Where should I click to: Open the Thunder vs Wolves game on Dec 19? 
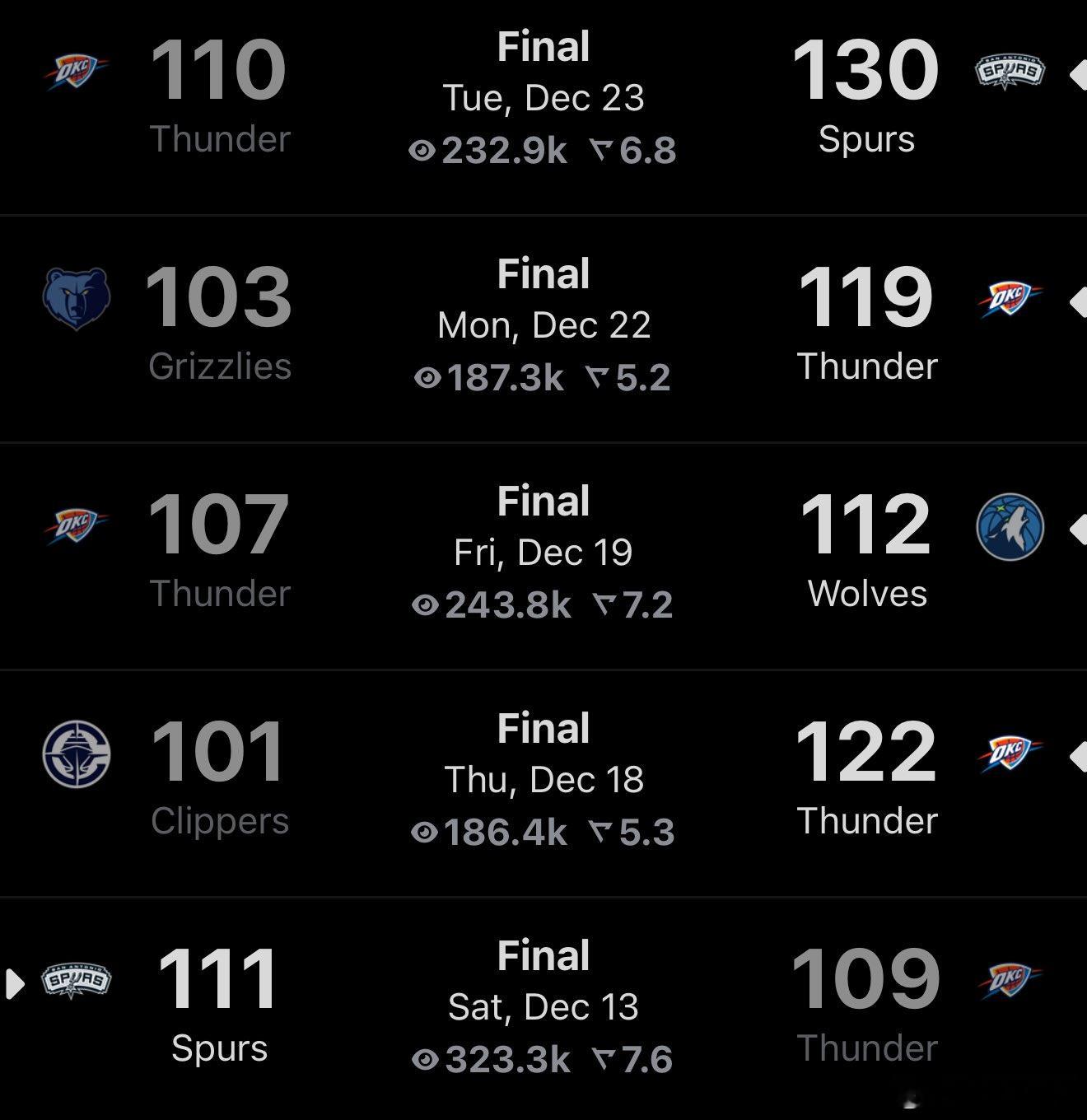(x=543, y=553)
